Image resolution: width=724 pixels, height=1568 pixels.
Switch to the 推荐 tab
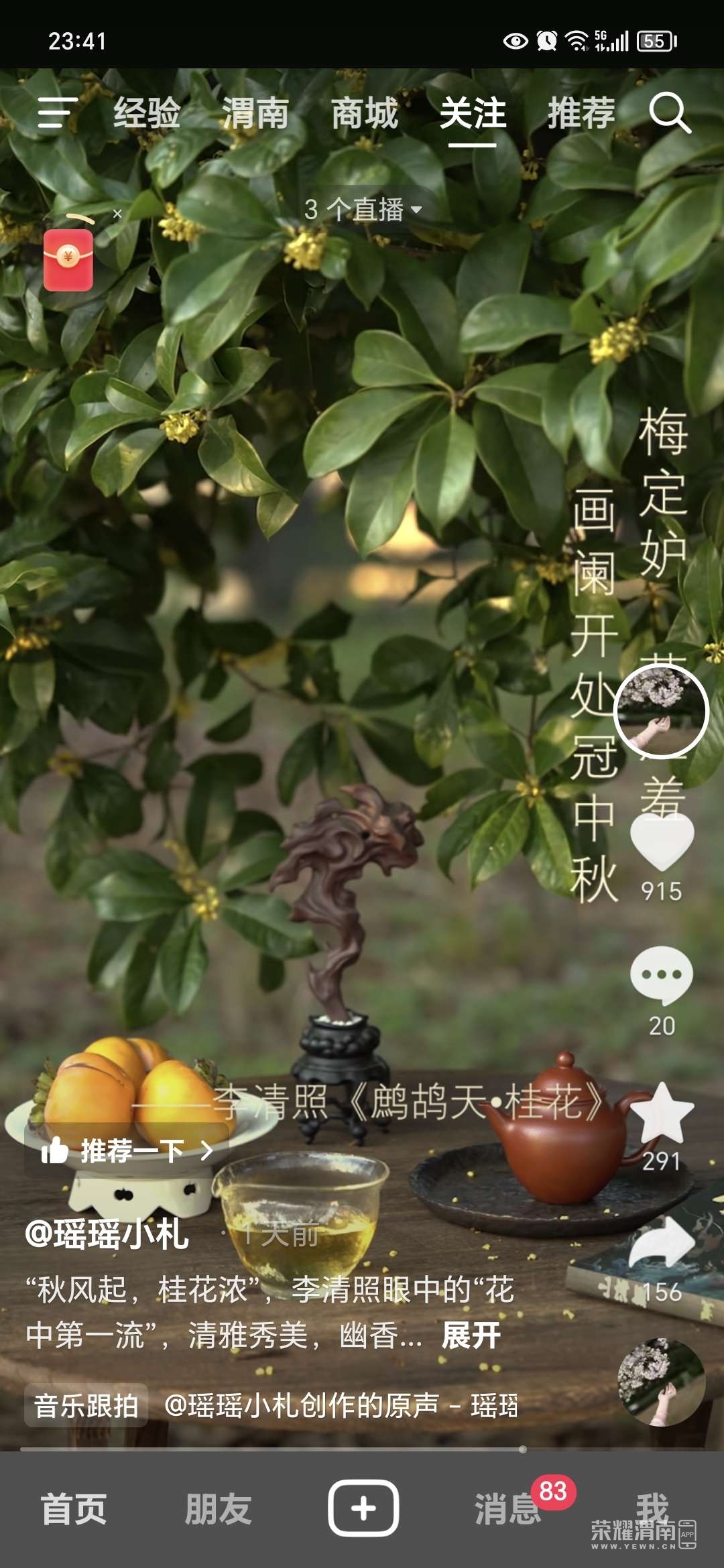[581, 113]
